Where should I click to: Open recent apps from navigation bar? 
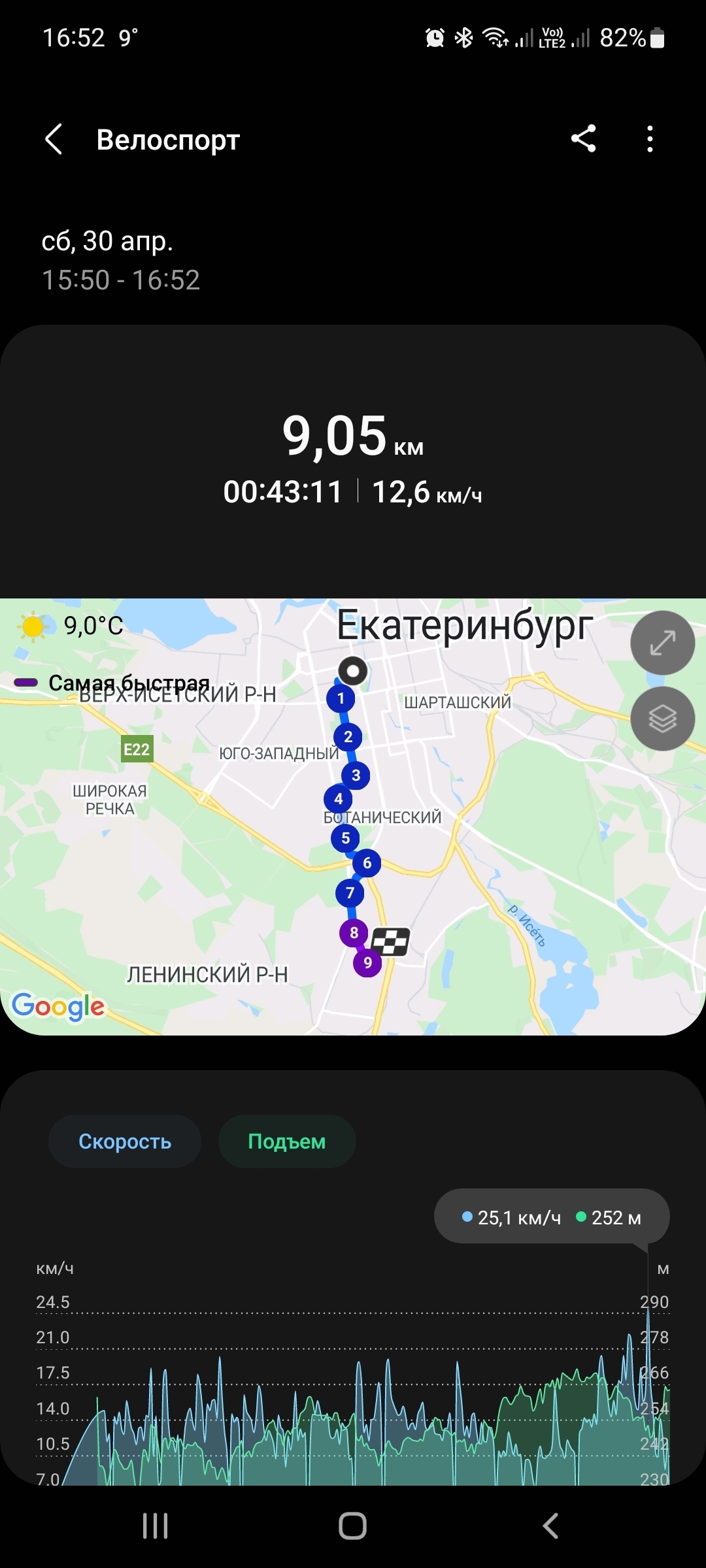click(156, 1526)
